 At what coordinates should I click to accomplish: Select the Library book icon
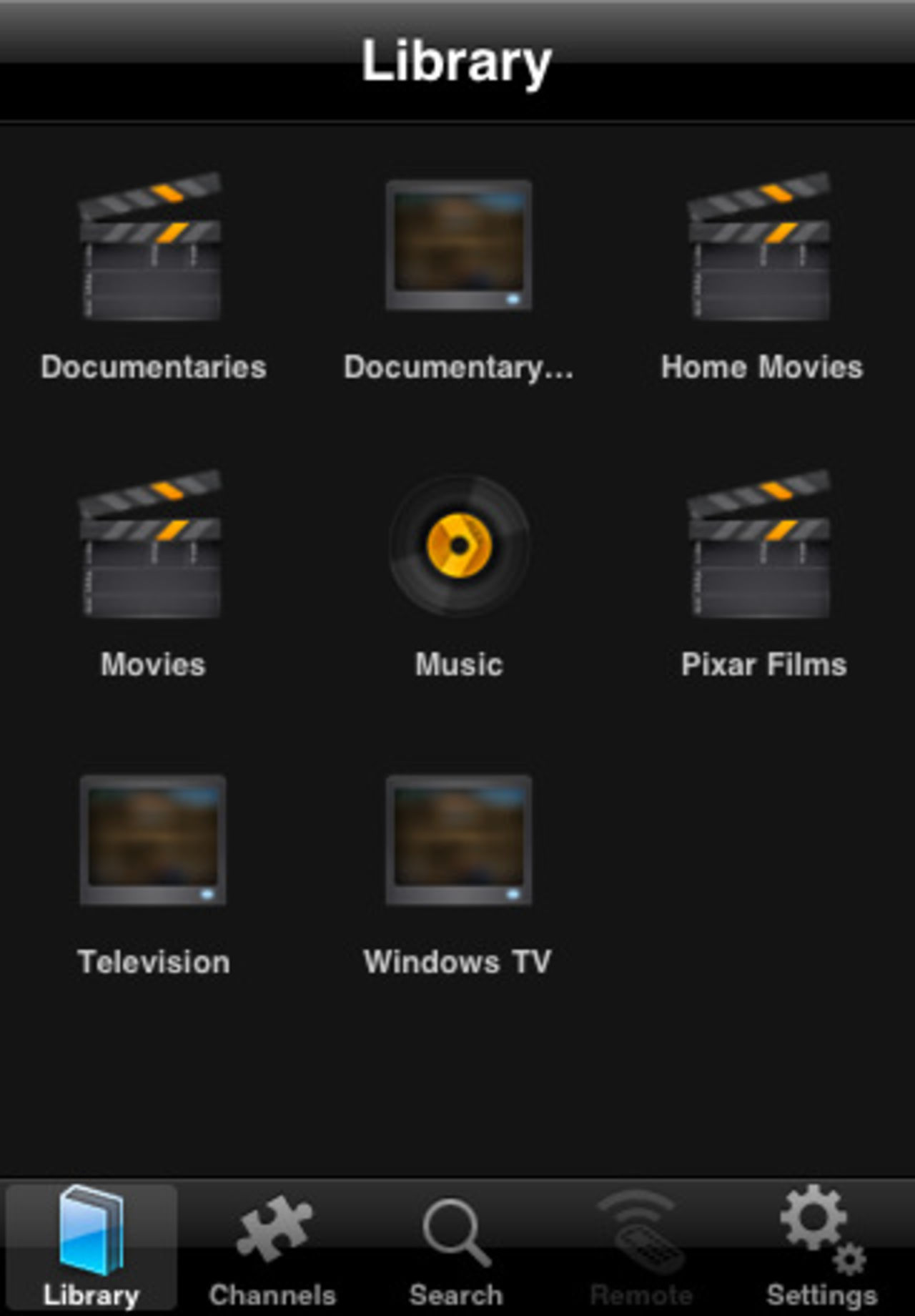click(x=93, y=1227)
